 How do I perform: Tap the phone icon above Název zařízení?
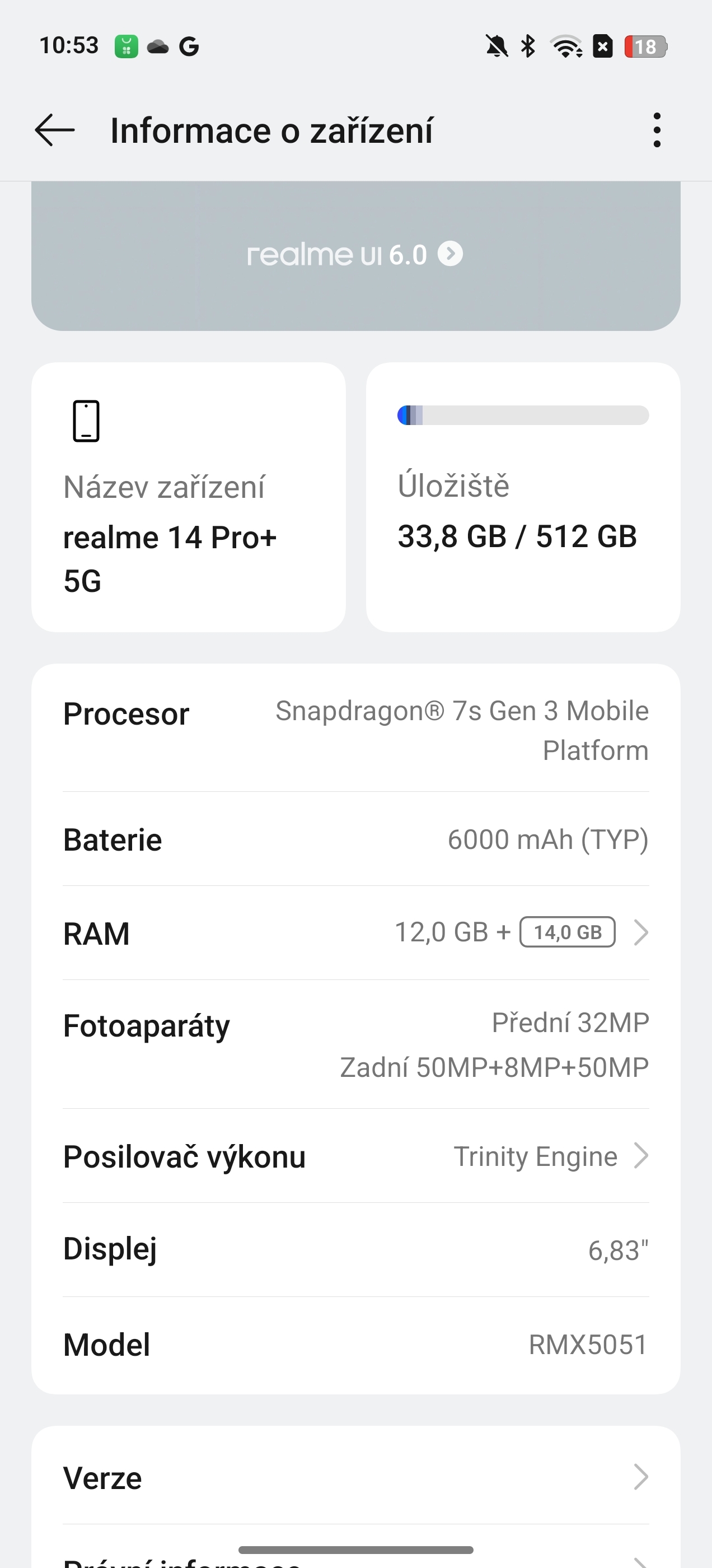85,421
